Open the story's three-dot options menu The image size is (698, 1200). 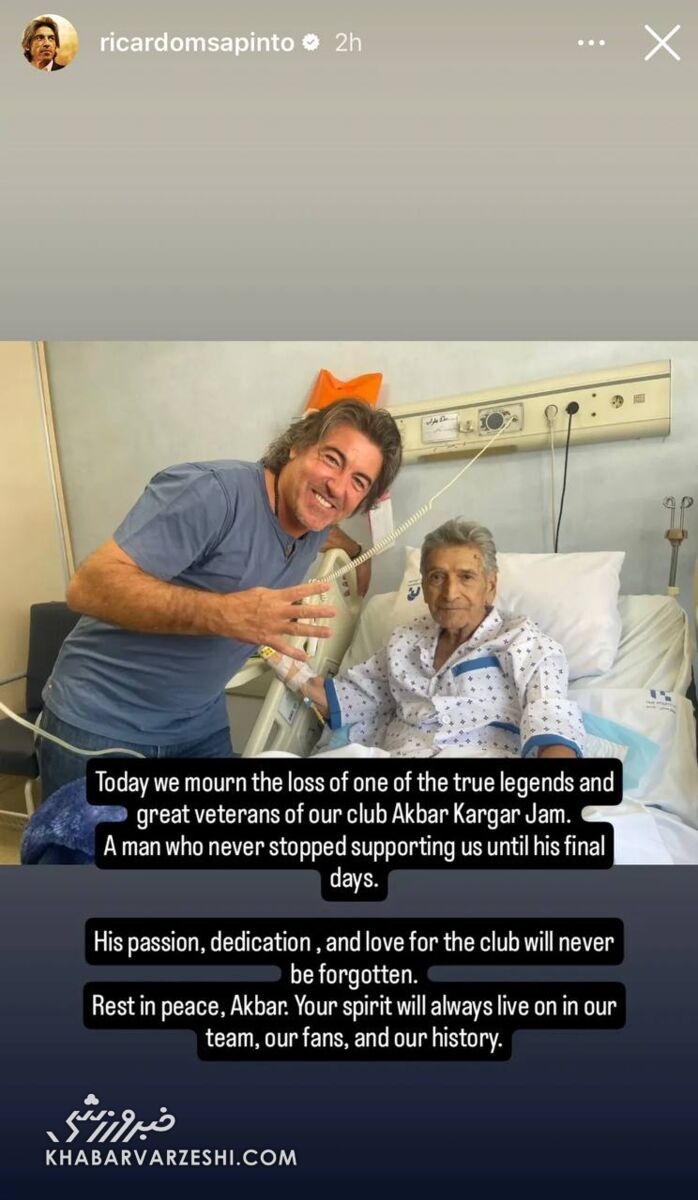(x=591, y=43)
